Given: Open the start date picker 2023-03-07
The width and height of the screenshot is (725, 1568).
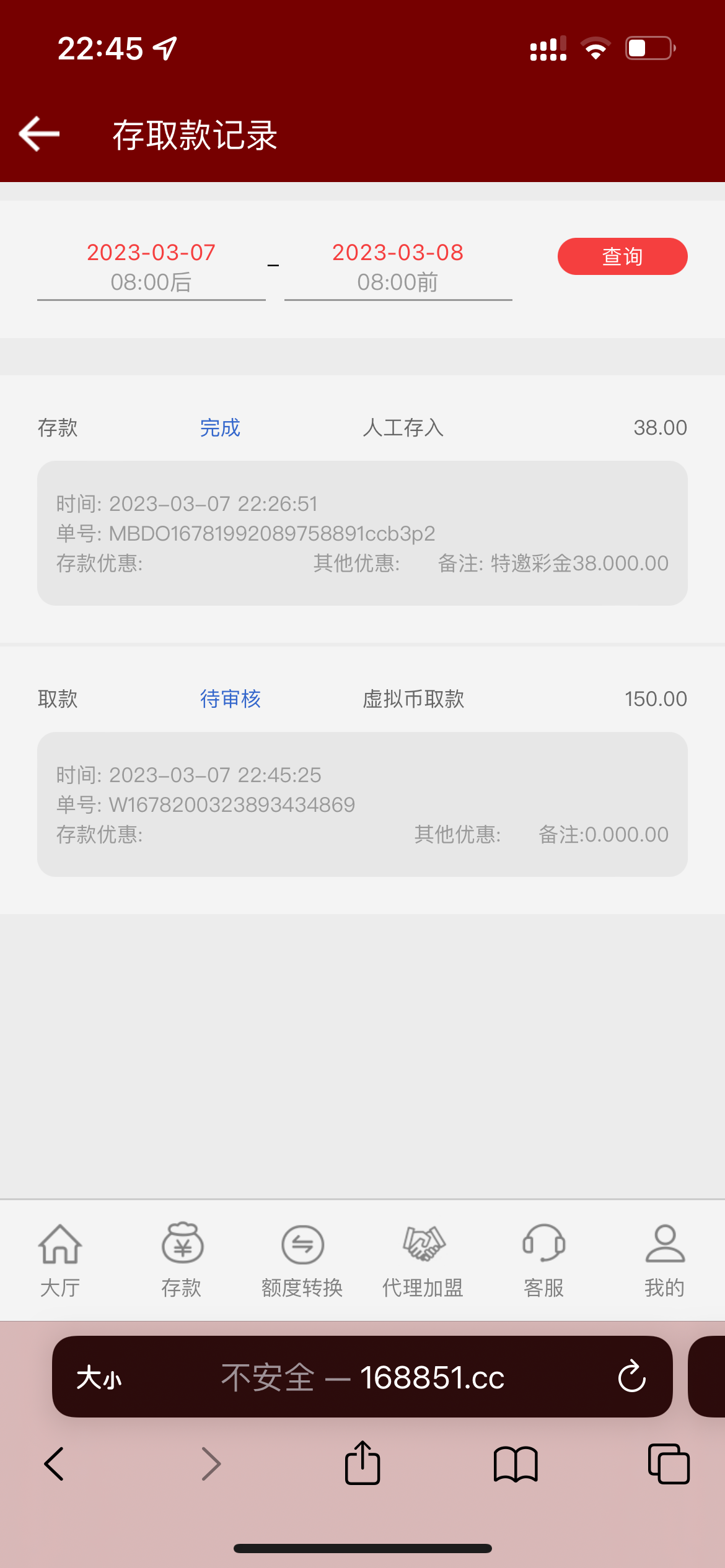Looking at the screenshot, I should (151, 267).
